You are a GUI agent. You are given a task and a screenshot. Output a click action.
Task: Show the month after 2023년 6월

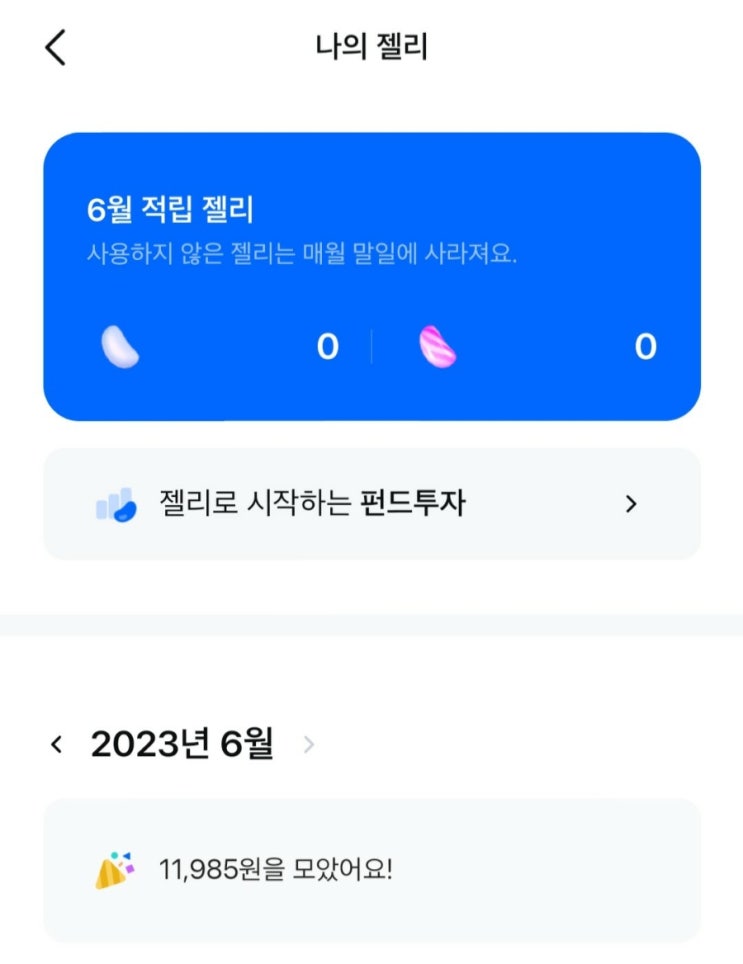(x=309, y=745)
